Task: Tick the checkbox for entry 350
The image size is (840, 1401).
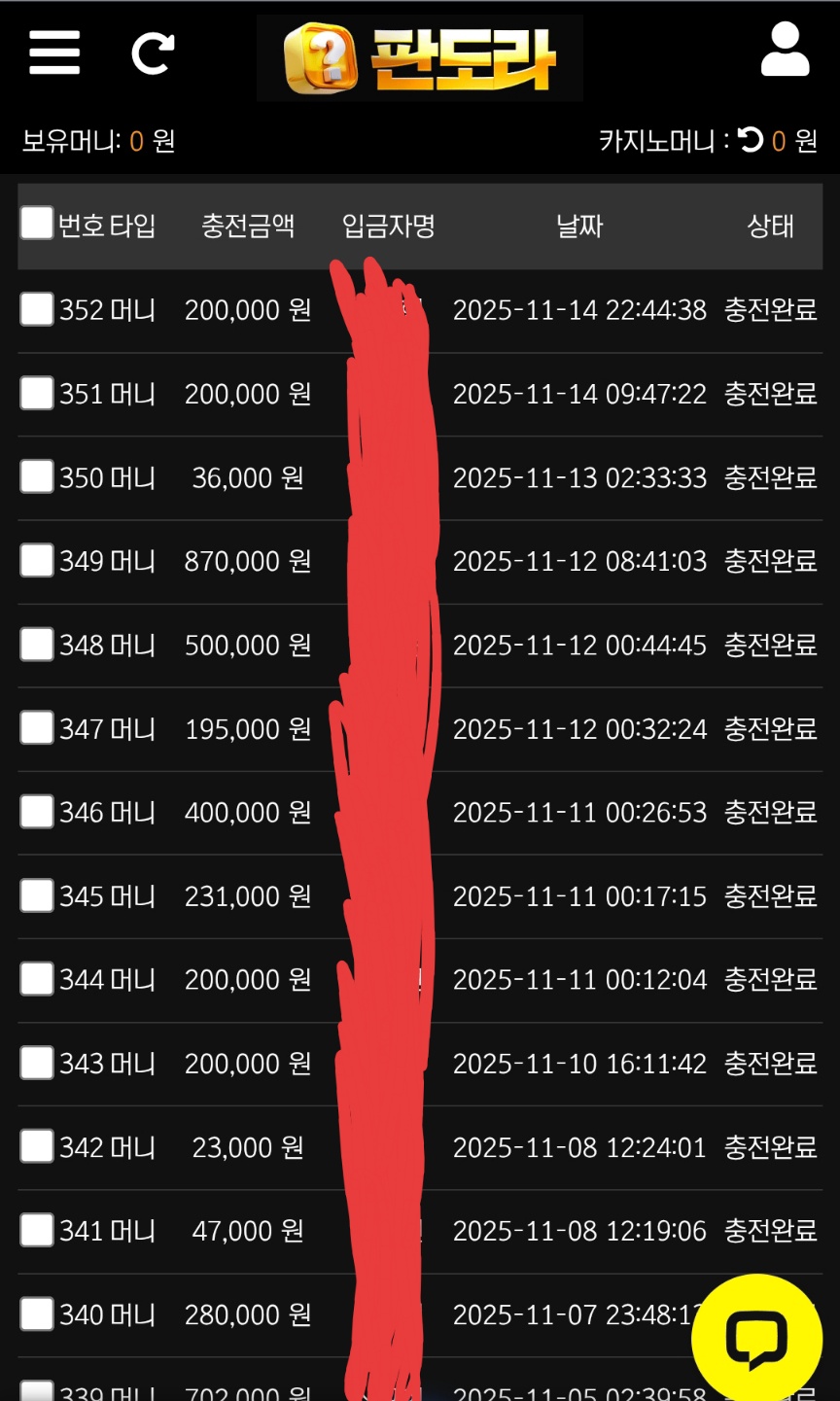Action: click(37, 476)
